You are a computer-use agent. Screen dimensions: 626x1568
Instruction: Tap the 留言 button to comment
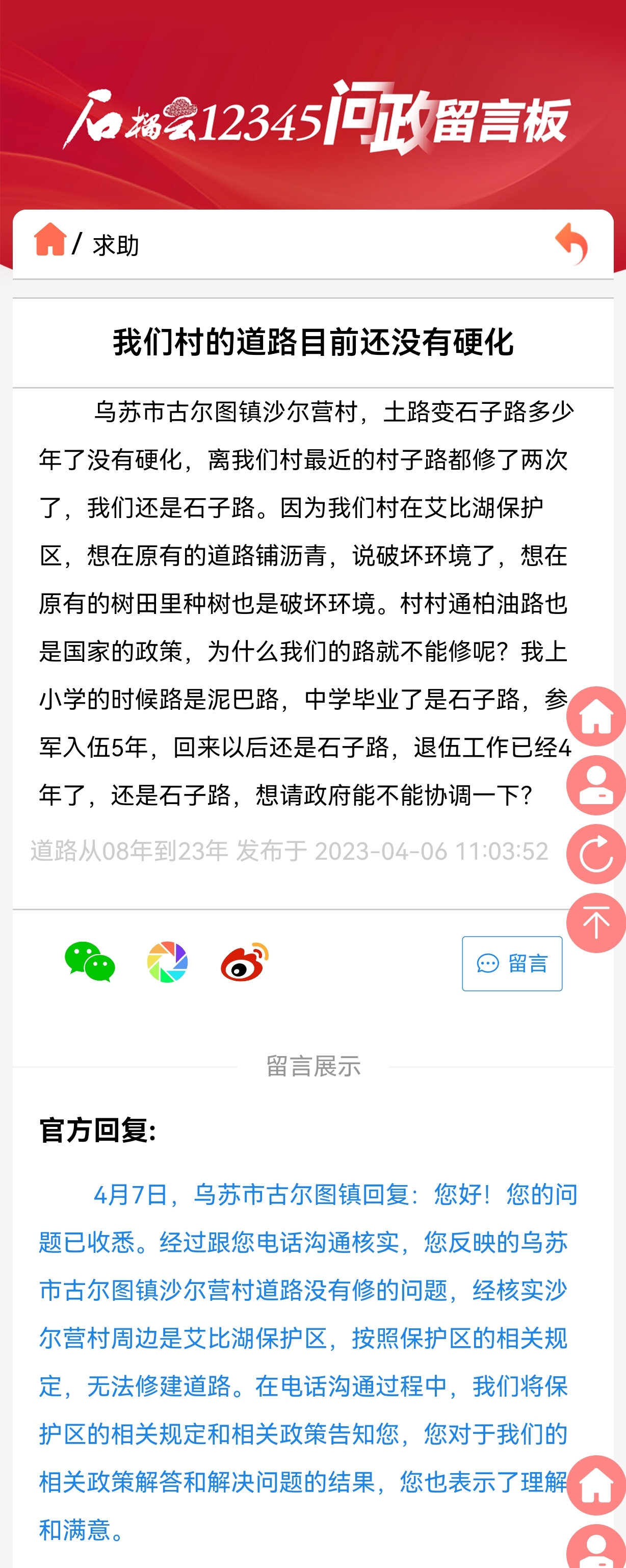512,963
